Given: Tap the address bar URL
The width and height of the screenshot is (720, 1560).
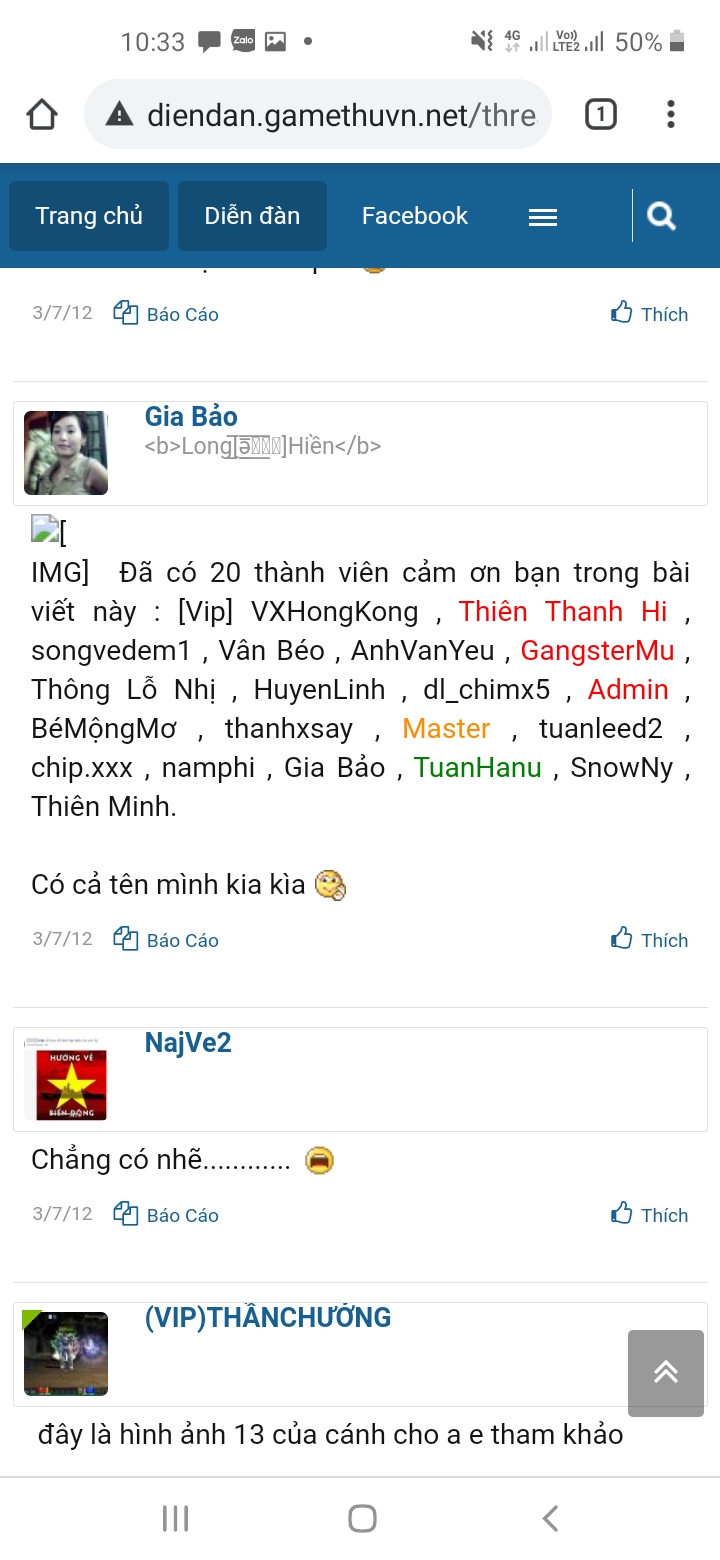Looking at the screenshot, I should (340, 115).
